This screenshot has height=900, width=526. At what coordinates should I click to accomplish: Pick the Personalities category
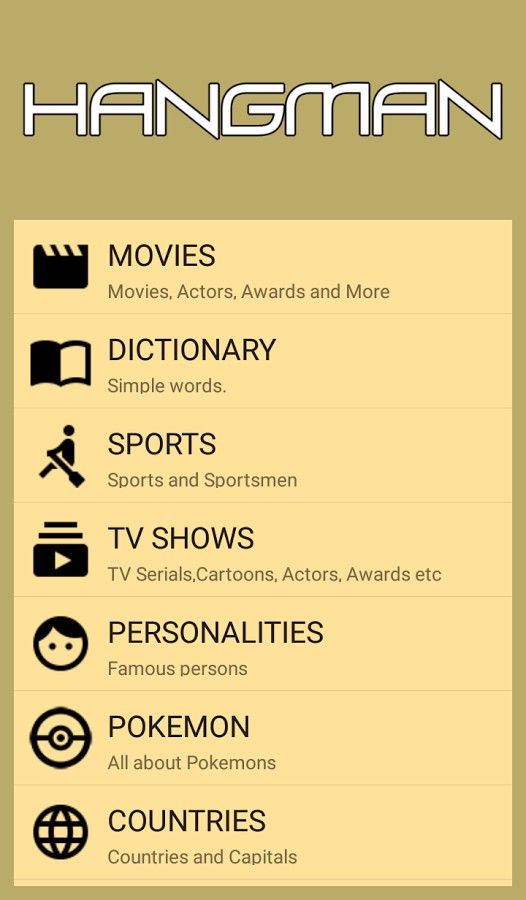tap(263, 643)
